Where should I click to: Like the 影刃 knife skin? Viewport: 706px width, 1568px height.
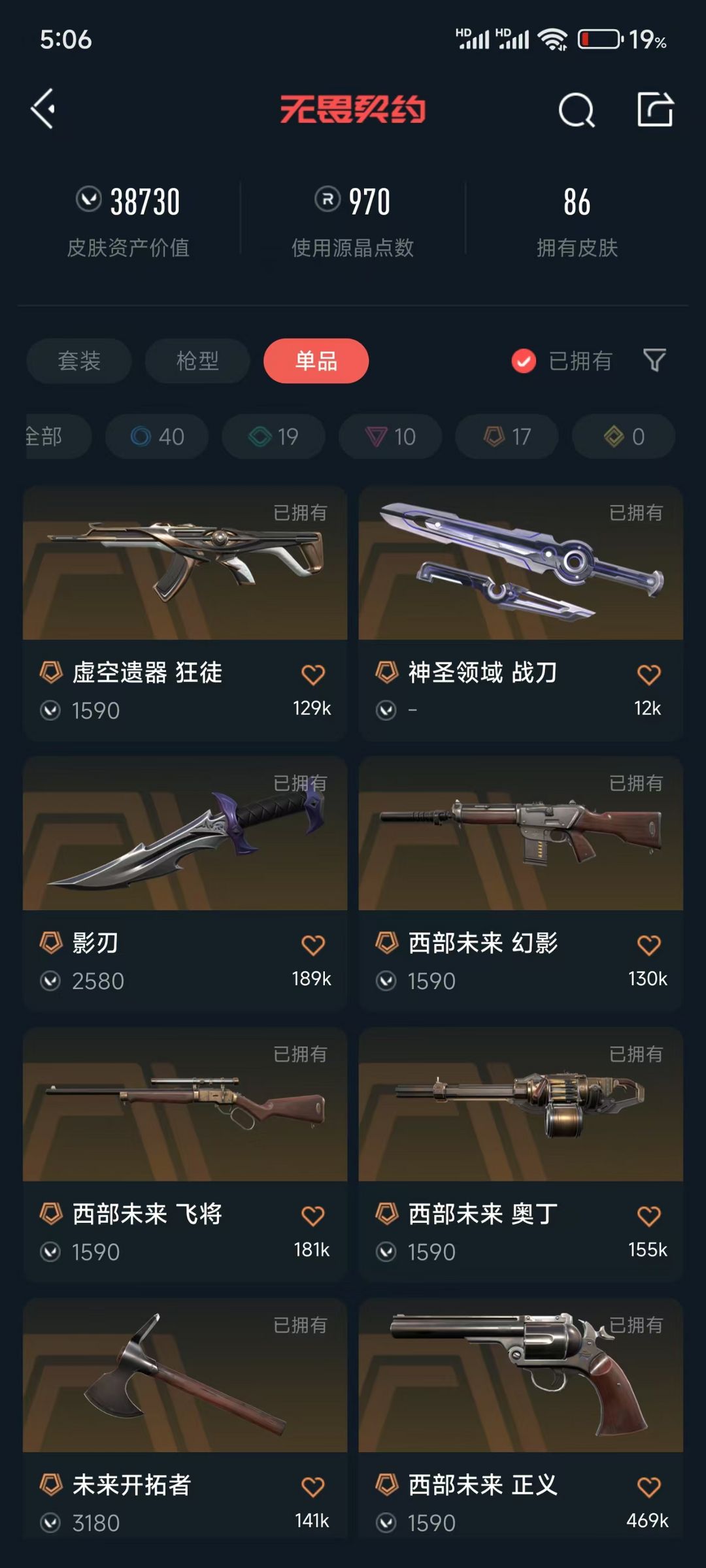click(x=312, y=945)
